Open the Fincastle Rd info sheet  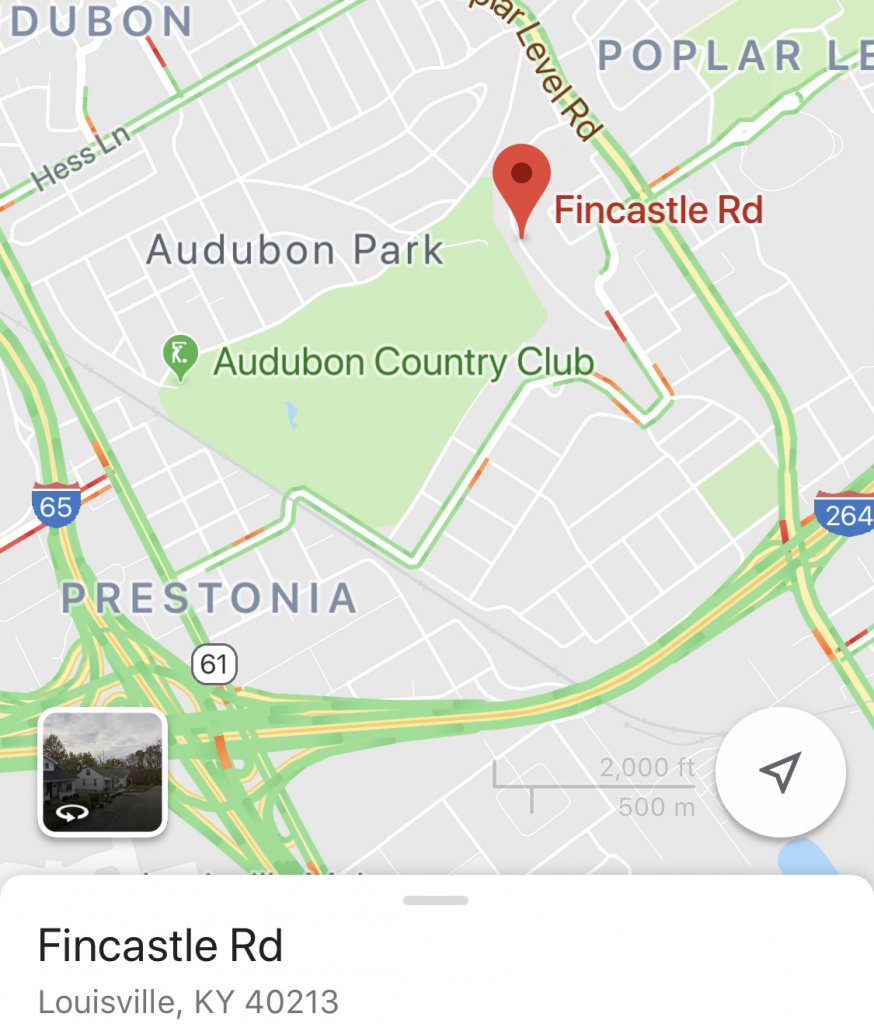[160, 946]
